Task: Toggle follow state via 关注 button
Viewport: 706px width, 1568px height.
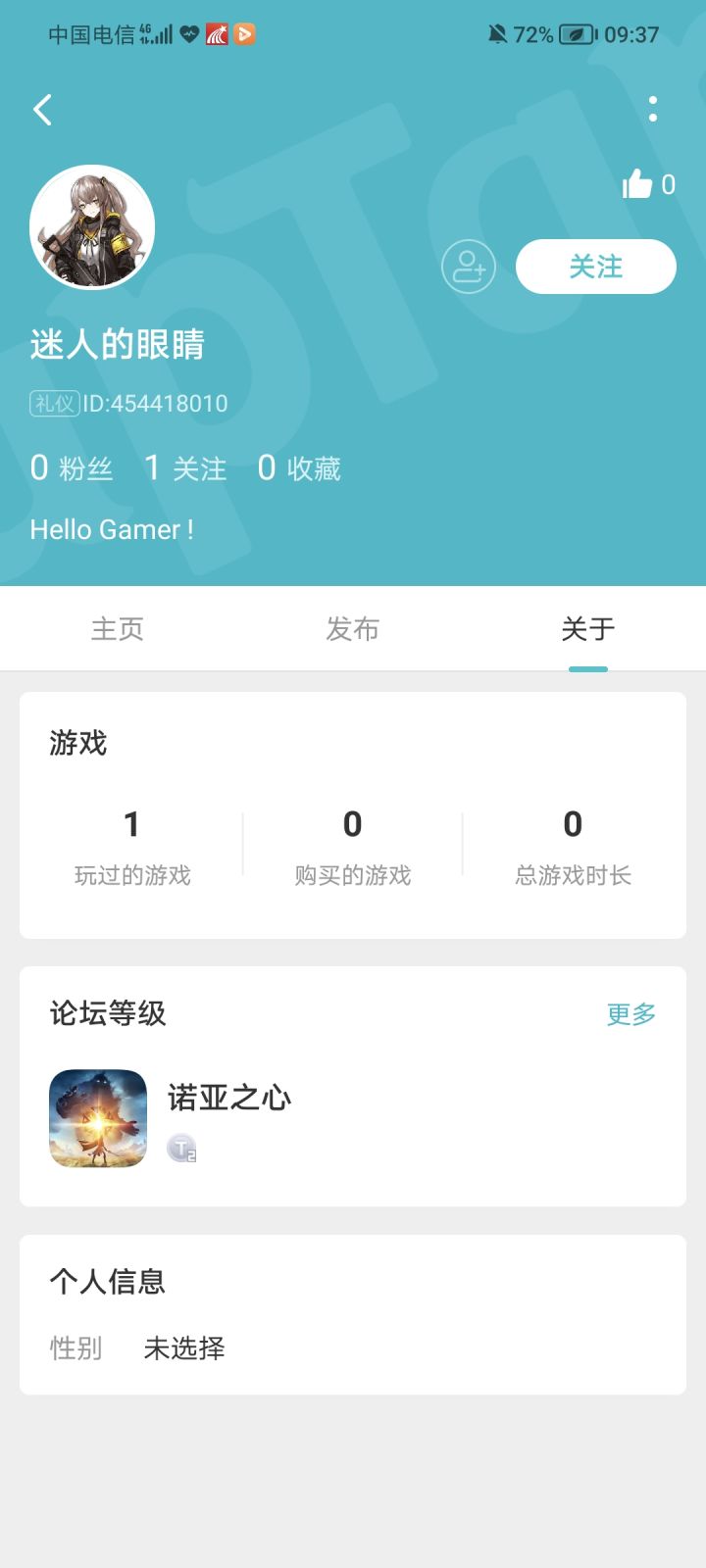Action: click(595, 266)
